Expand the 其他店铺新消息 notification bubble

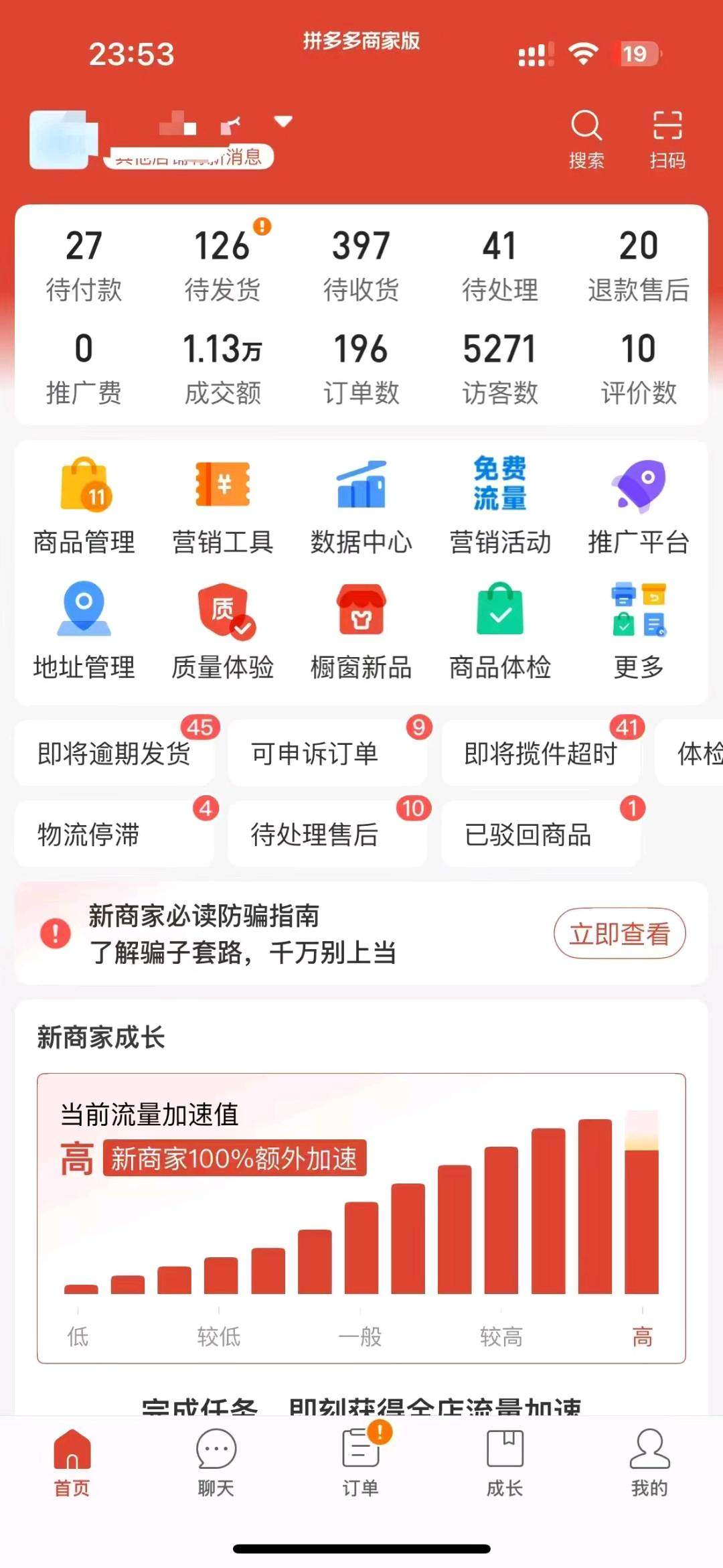pyautogui.click(x=191, y=155)
